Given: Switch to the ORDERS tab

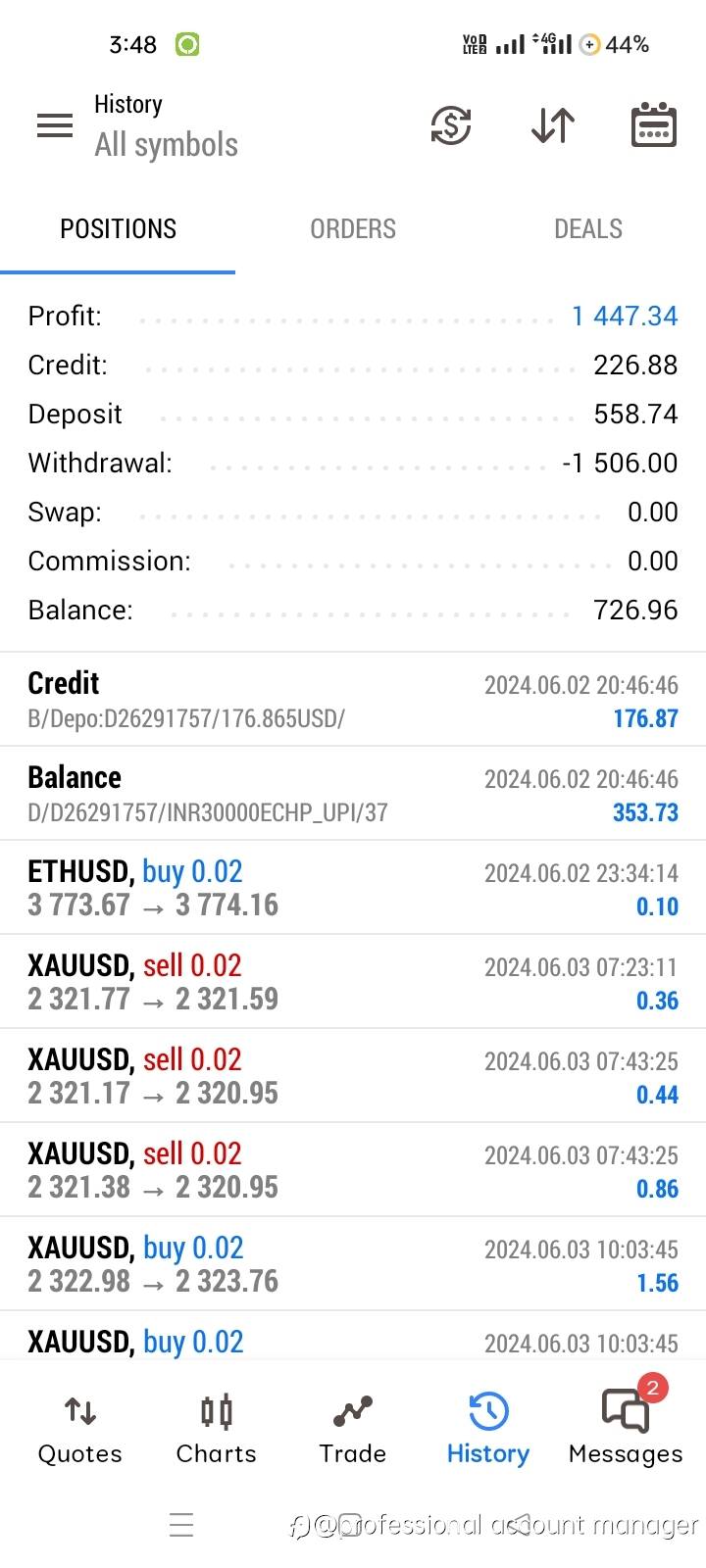Looking at the screenshot, I should coord(353,229).
